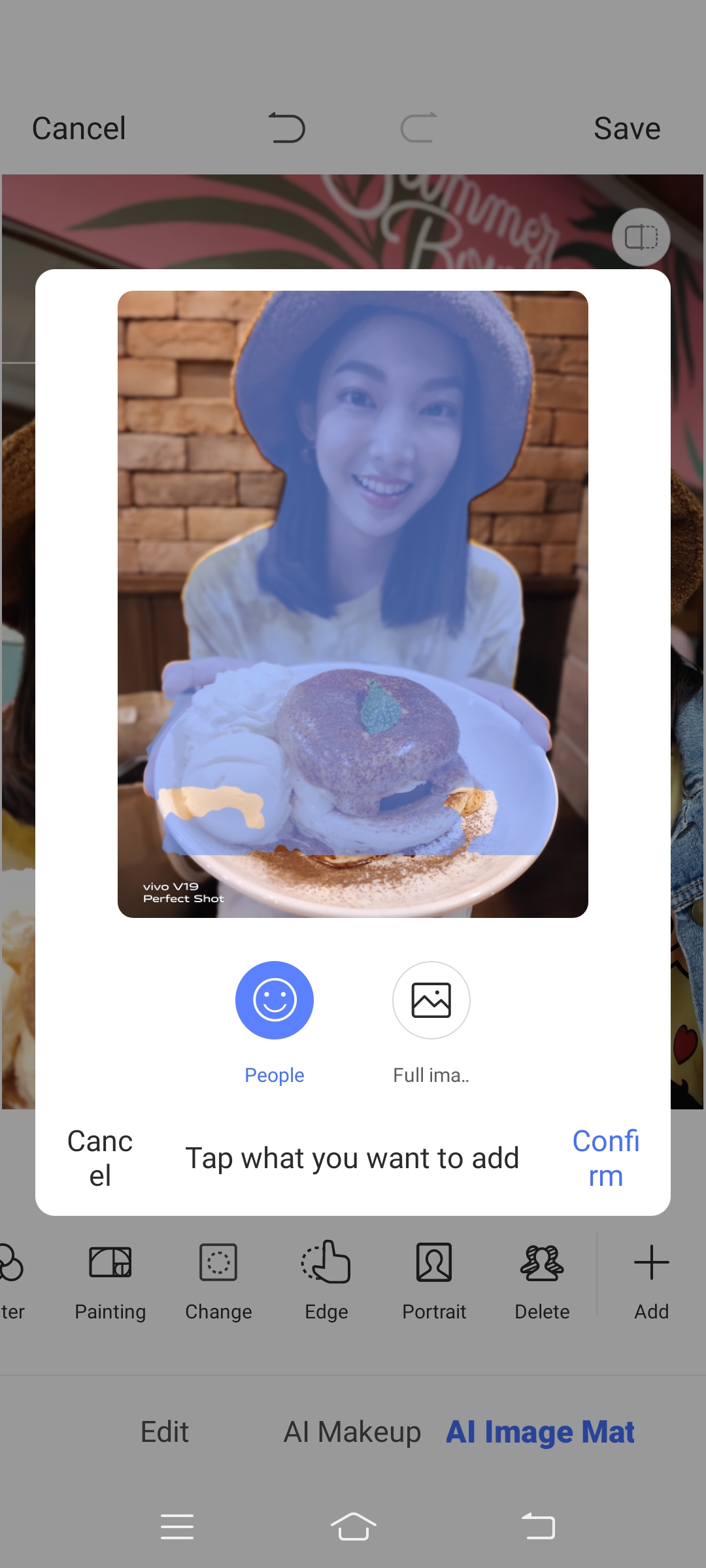The image size is (706, 1568).
Task: Toggle the before/after compare icon
Action: tap(641, 237)
